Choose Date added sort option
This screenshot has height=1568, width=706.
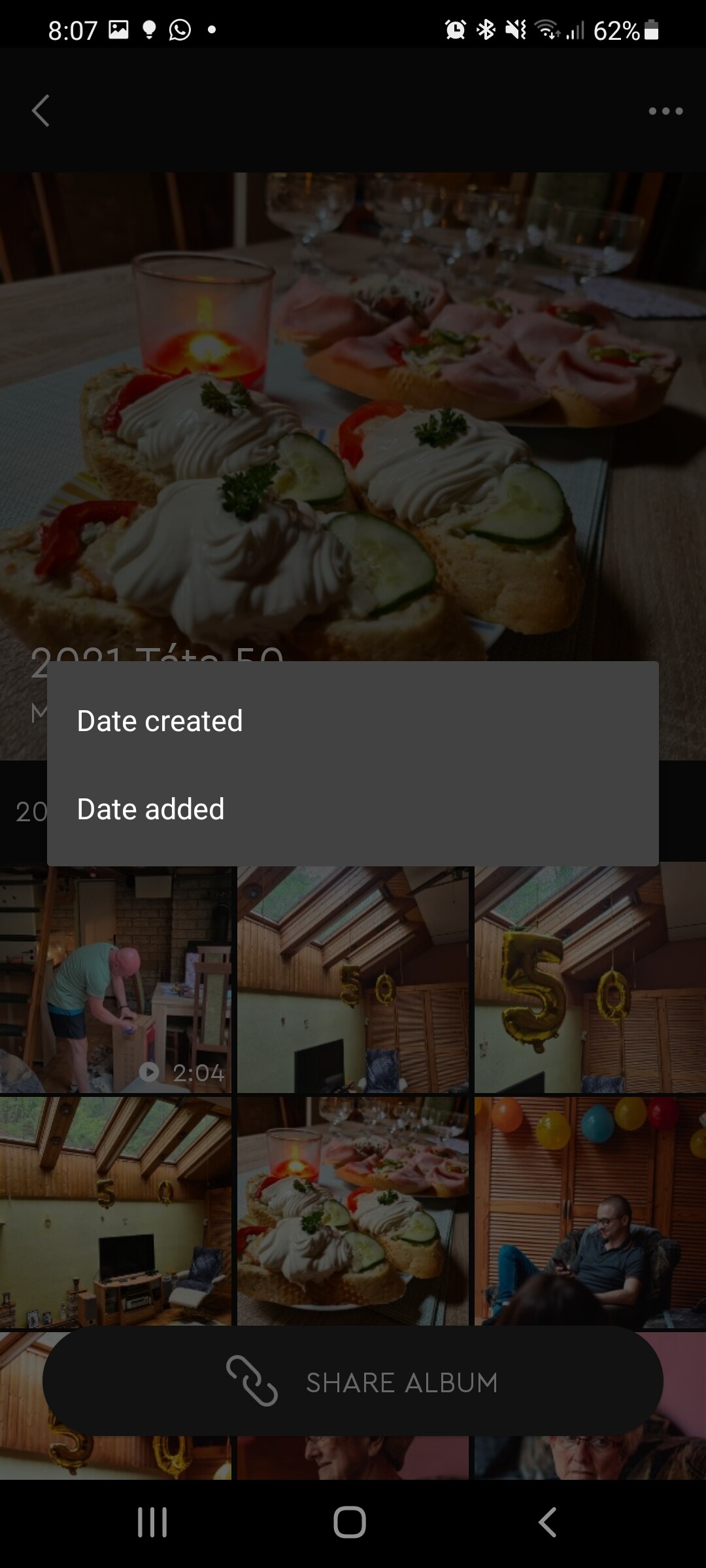[150, 809]
